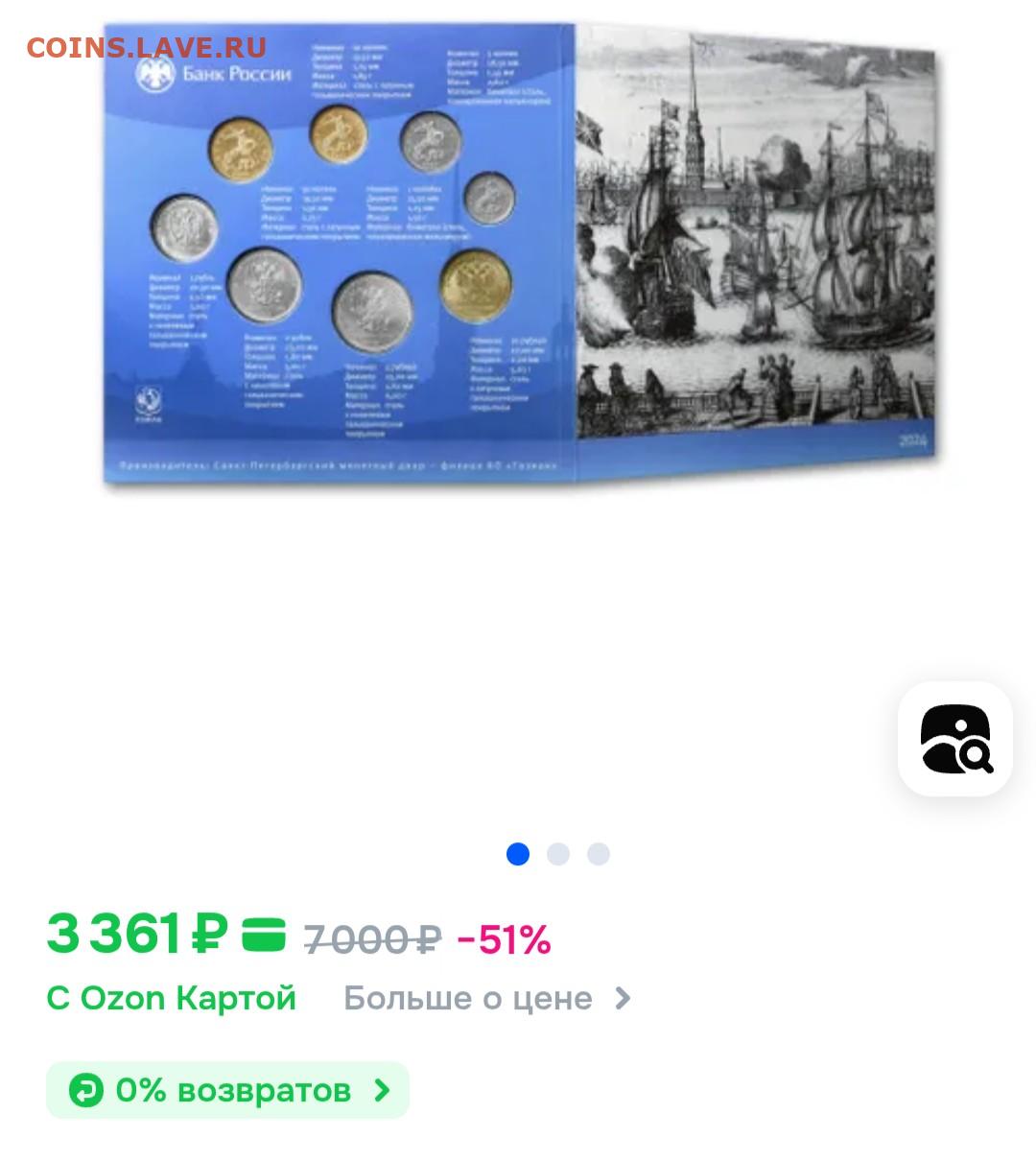Open 'Больше о цене' price details
The height and width of the screenshot is (1161, 1036).
[x=487, y=999]
